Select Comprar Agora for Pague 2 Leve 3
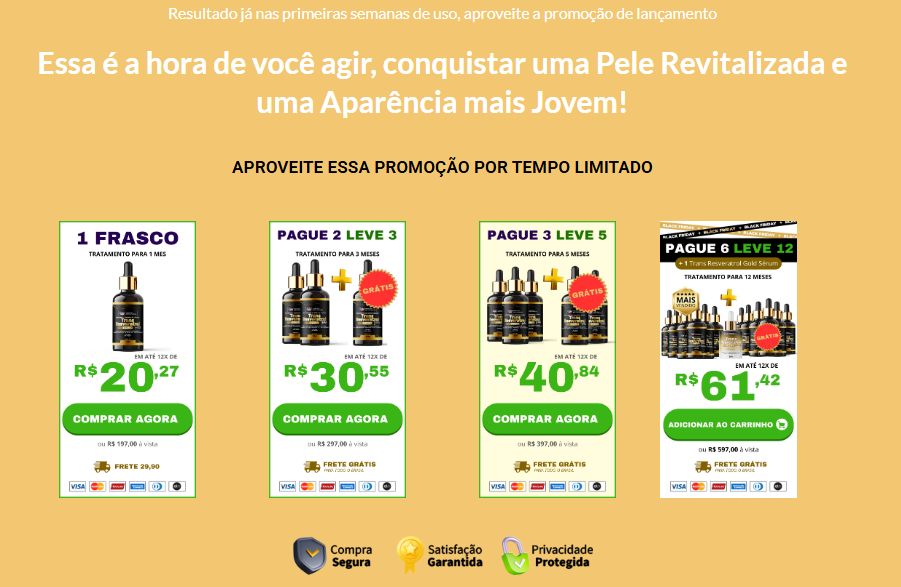Viewport: 901px width, 587px height. pyautogui.click(x=337, y=419)
